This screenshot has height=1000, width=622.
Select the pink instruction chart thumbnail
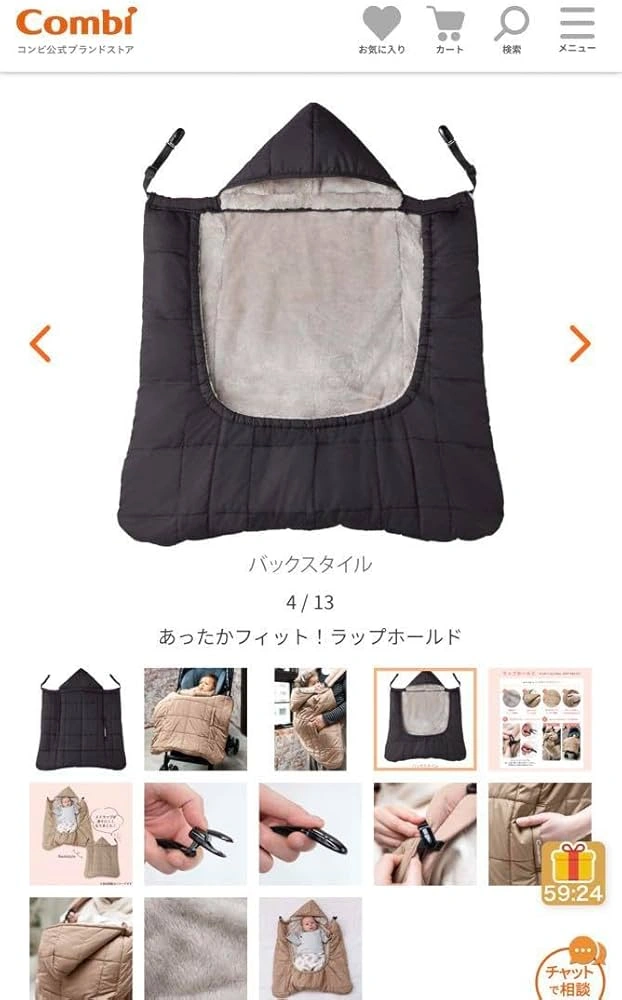click(540, 719)
